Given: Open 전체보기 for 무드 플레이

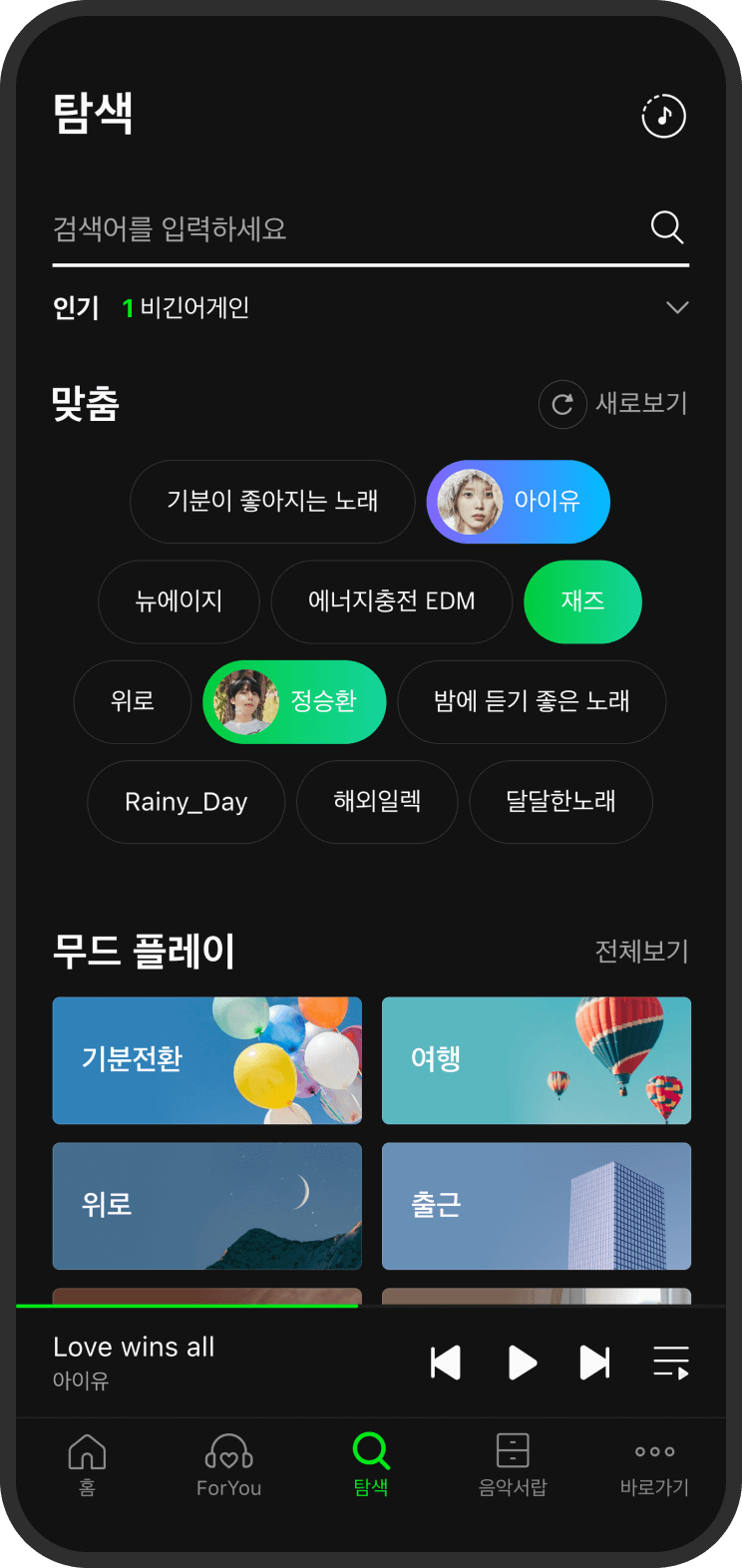Looking at the screenshot, I should pos(641,952).
